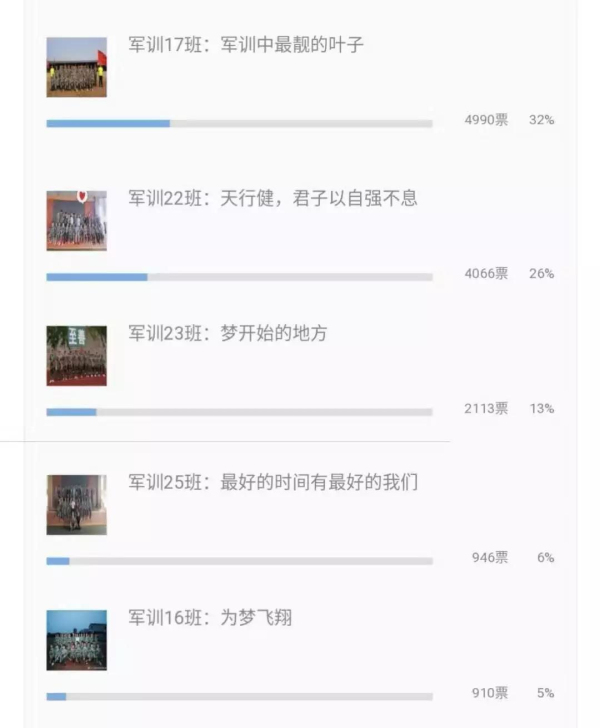Tap the 军训25班 photo thumbnail

76,504
